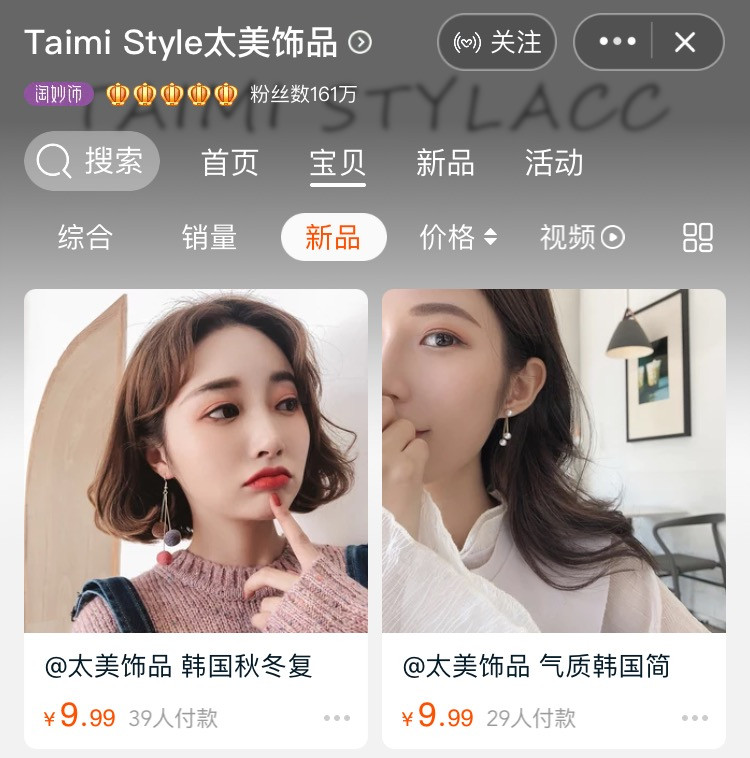This screenshot has width=750, height=758.
Task: Sort products by 综合
Action: pos(85,237)
